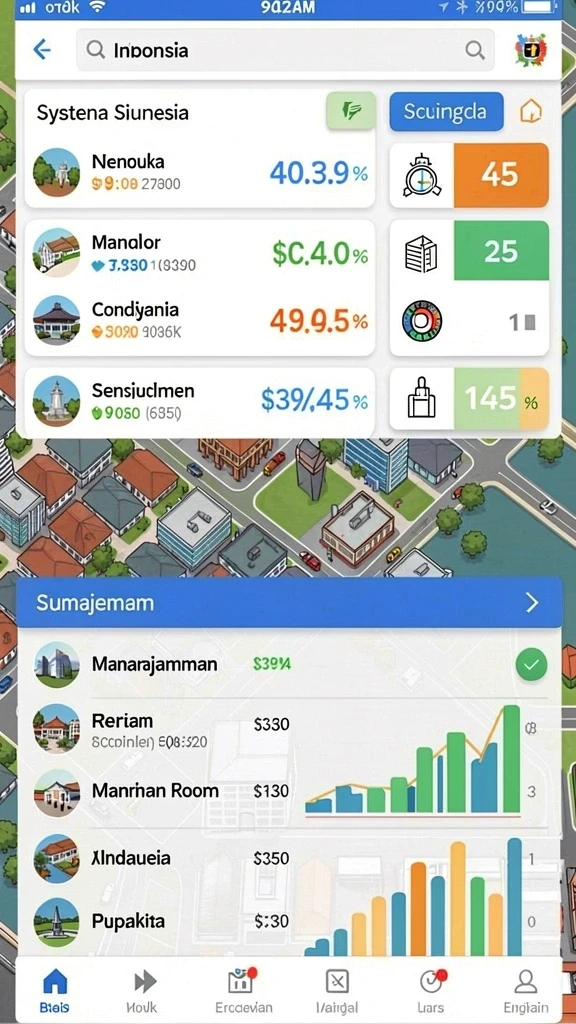Tap the search field showing Inponsia
Image resolution: width=576 pixels, height=1024 pixels.
(285, 50)
